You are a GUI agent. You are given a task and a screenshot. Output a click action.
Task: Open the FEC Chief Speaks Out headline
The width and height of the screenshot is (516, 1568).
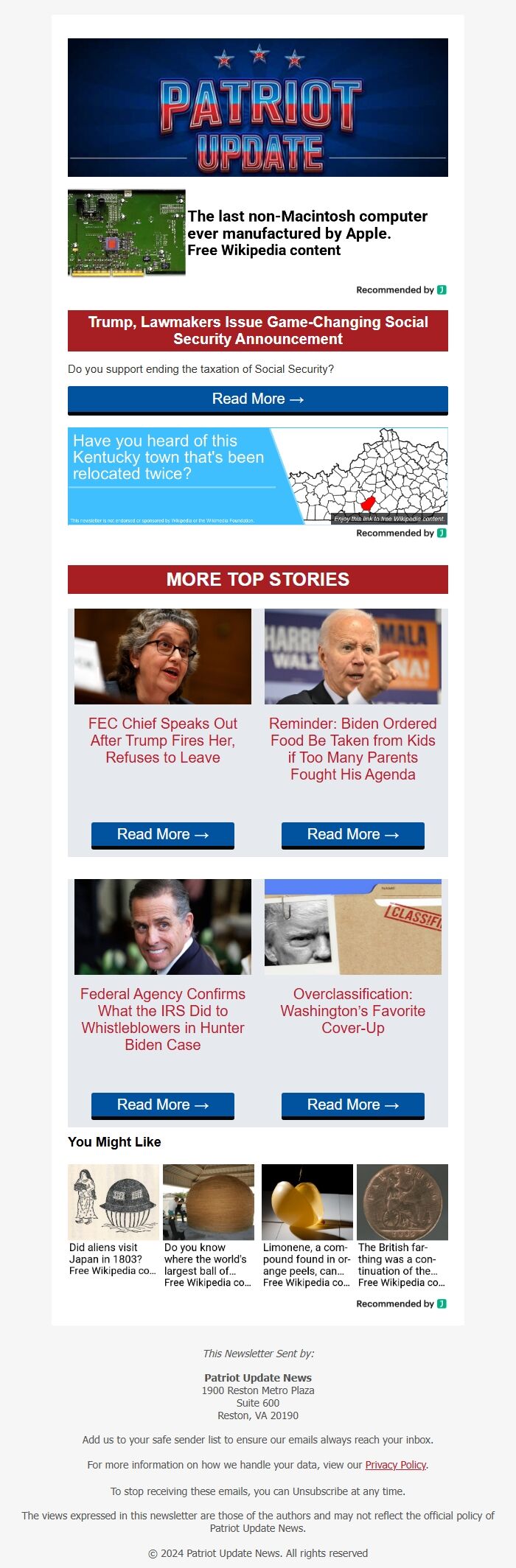click(x=162, y=741)
